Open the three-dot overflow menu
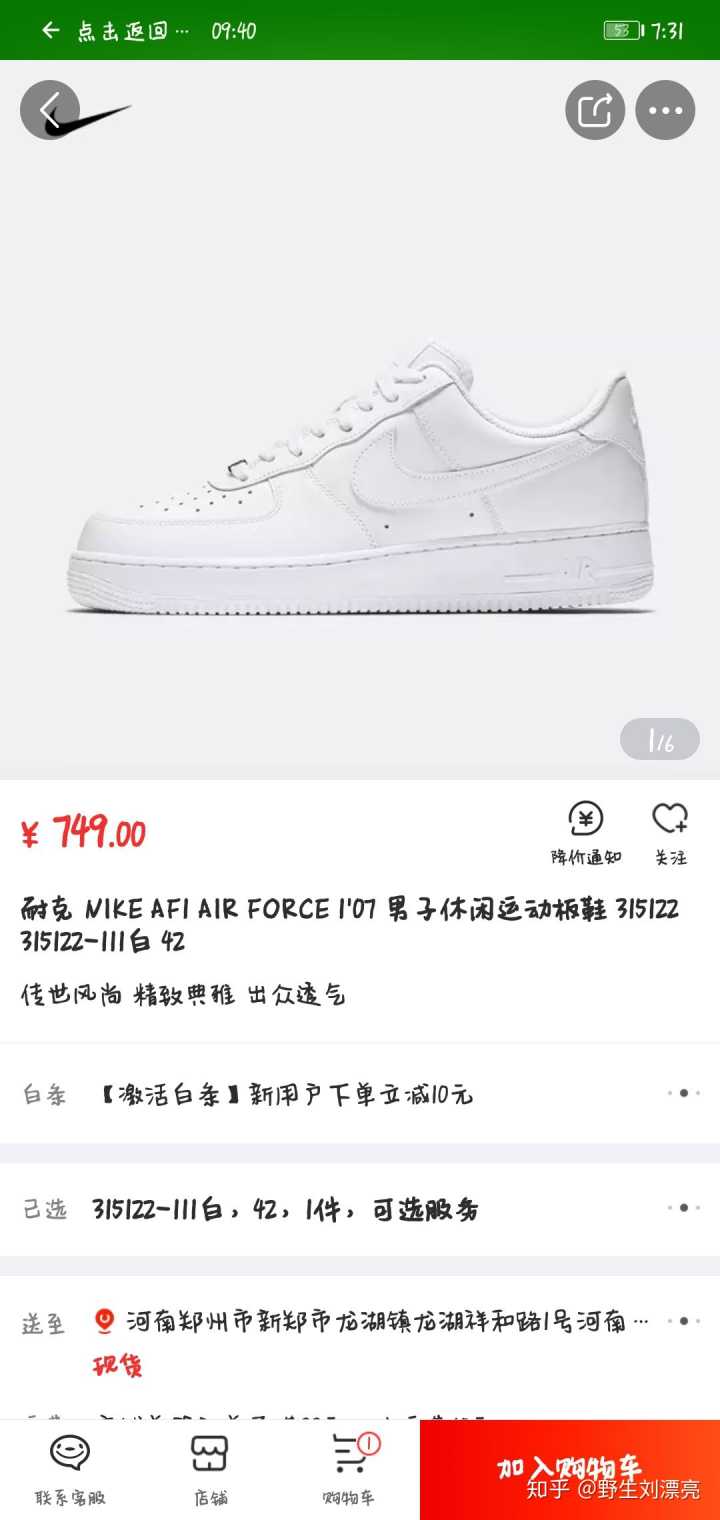 [665, 110]
